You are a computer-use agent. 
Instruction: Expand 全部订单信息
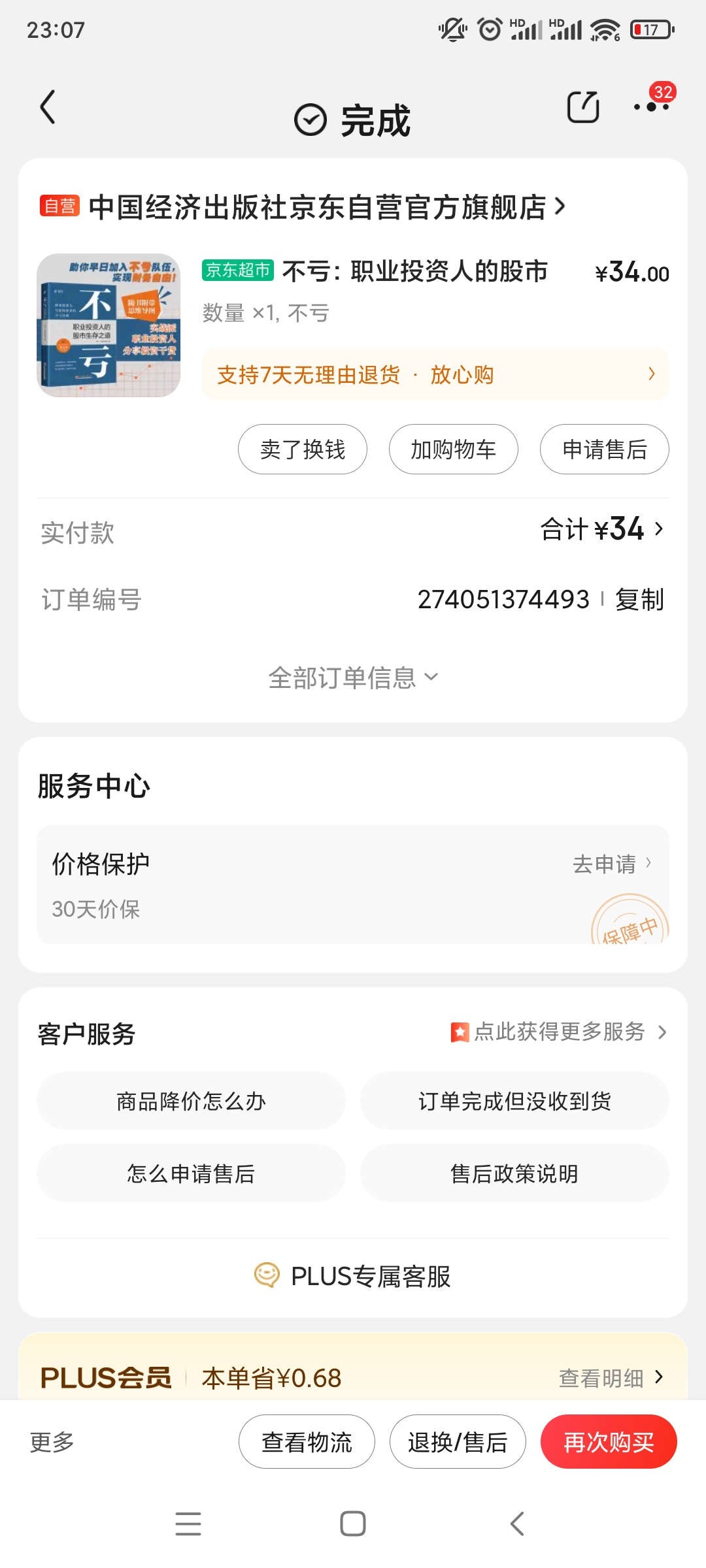point(353,678)
